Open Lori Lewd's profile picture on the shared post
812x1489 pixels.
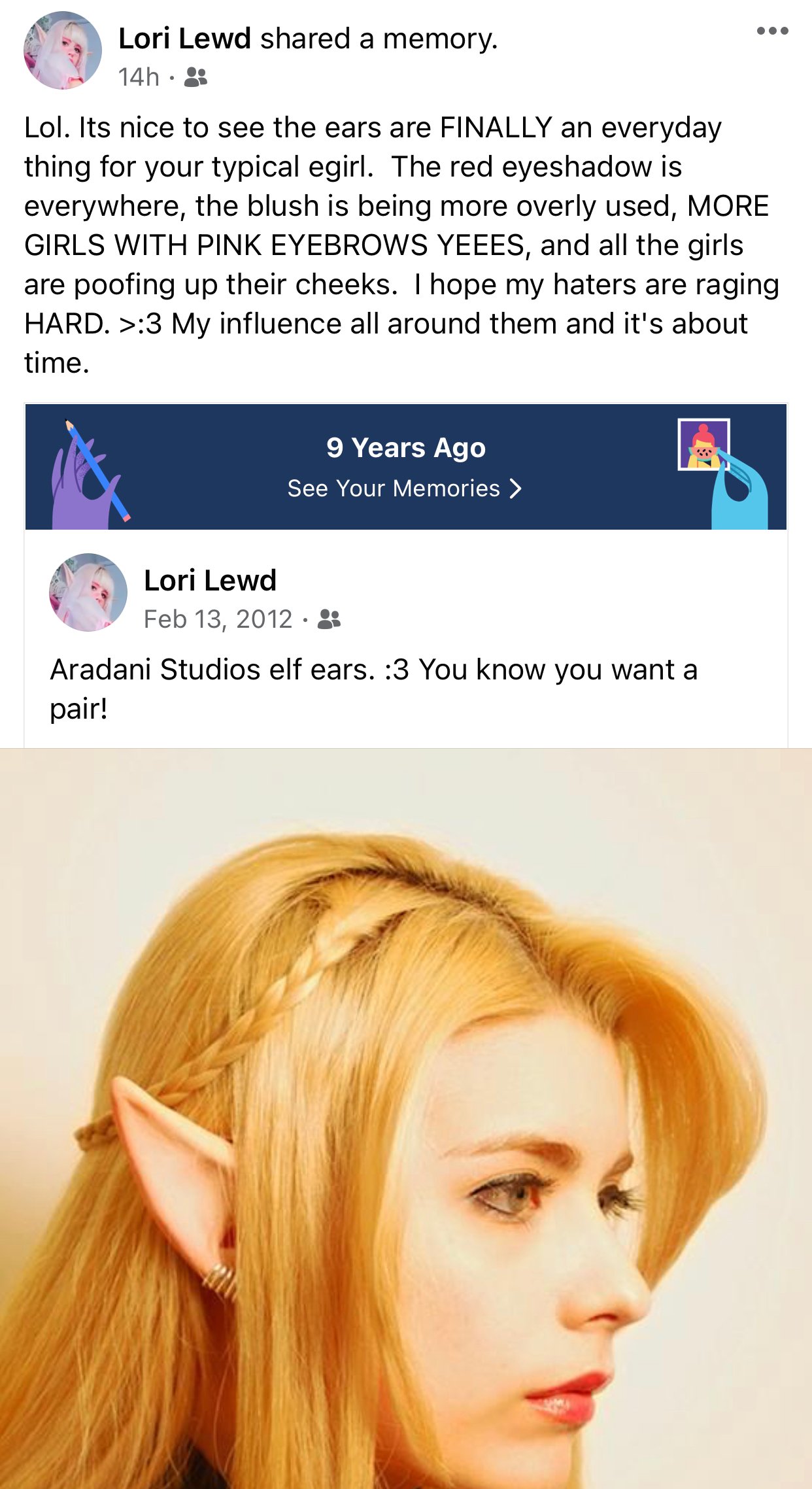point(63,50)
